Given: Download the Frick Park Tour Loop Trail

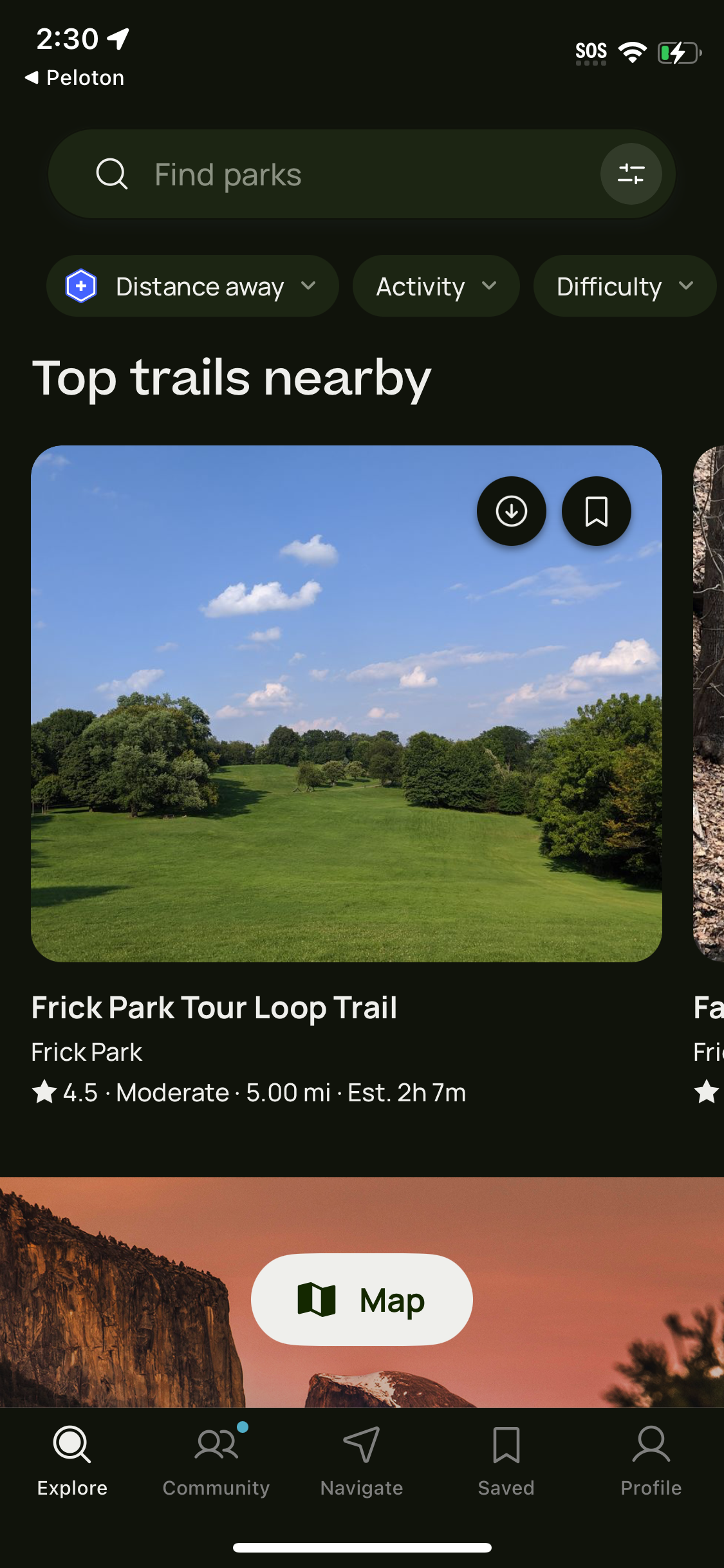Looking at the screenshot, I should pyautogui.click(x=510, y=510).
